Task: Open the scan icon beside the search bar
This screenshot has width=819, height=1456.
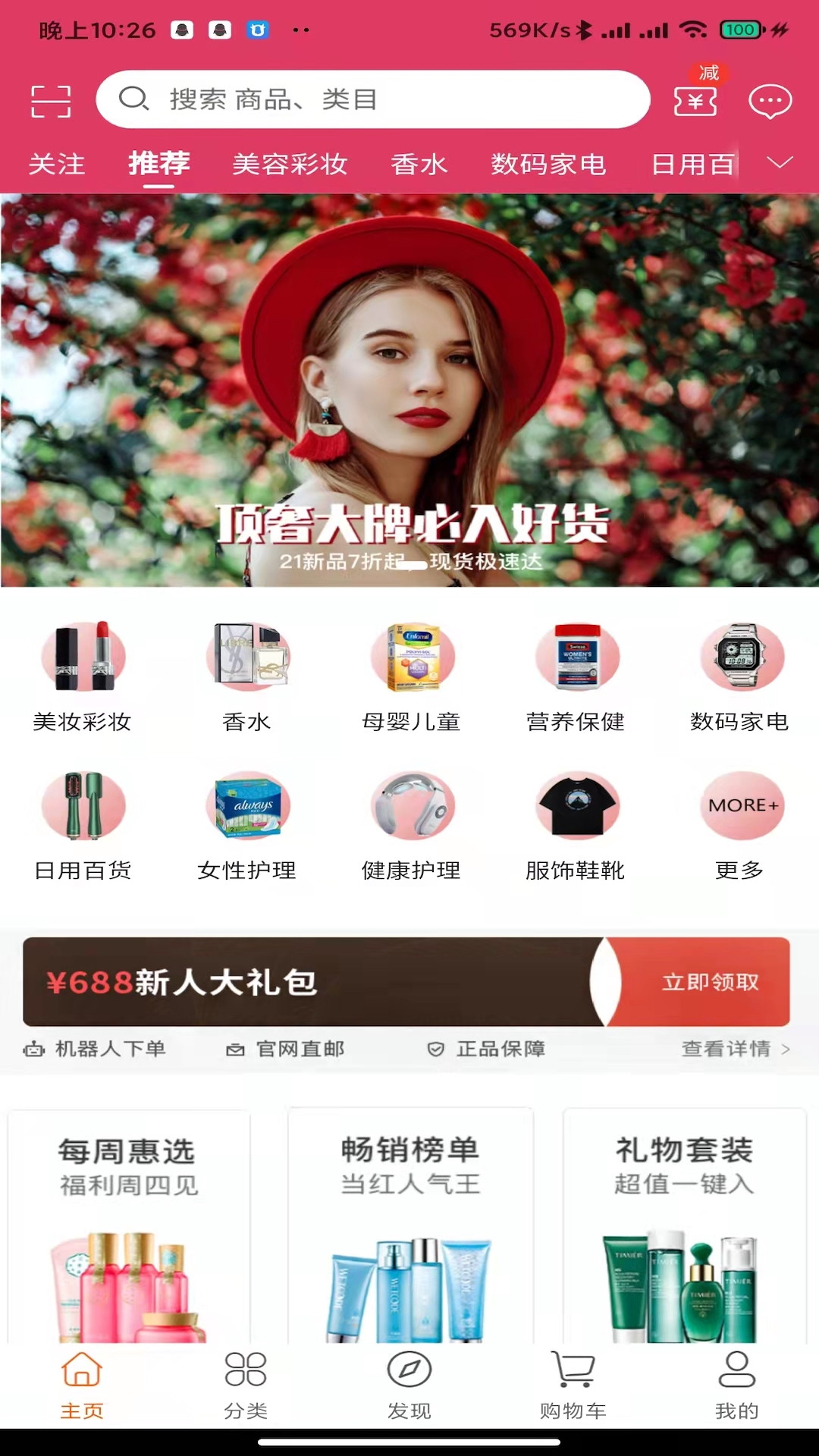Action: pyautogui.click(x=51, y=101)
